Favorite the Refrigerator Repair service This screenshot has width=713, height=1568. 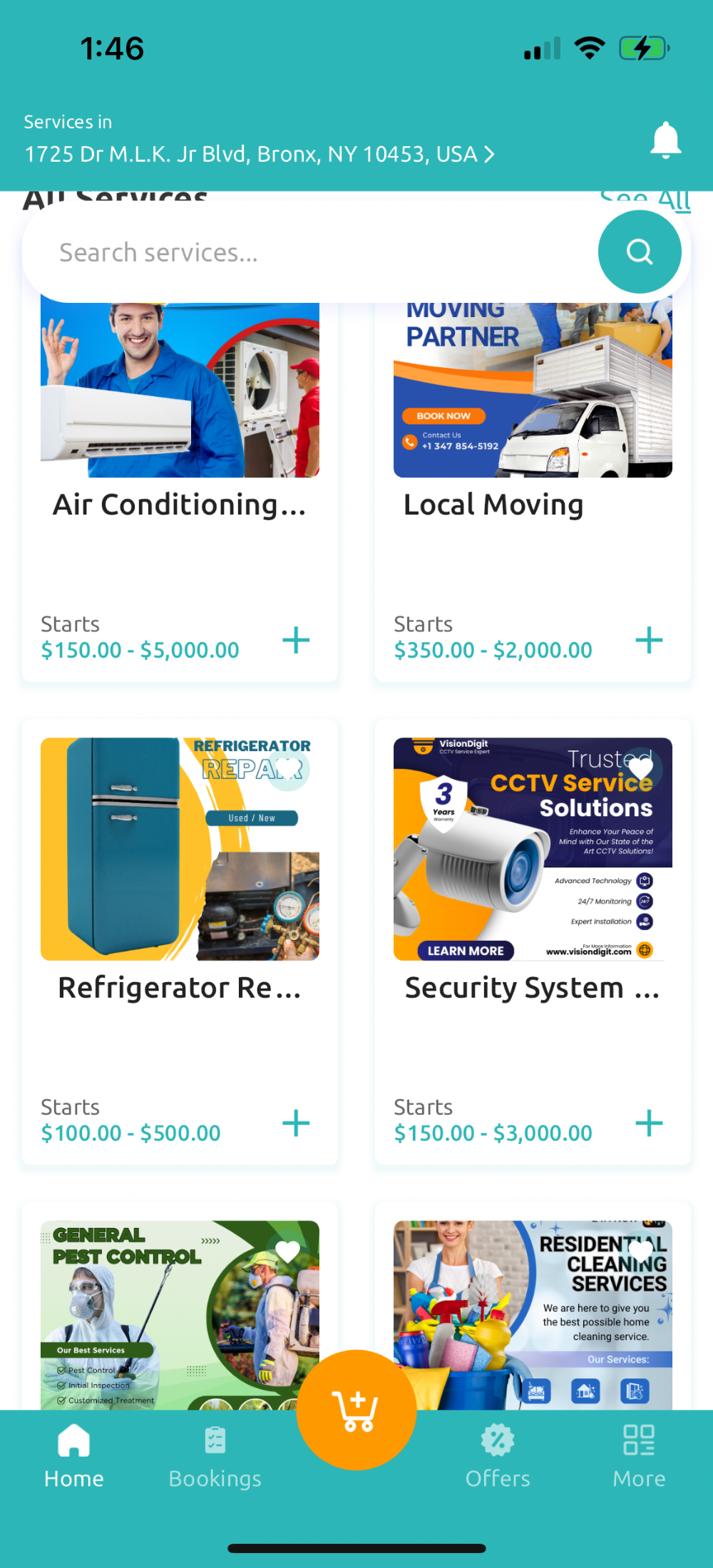[x=289, y=769]
